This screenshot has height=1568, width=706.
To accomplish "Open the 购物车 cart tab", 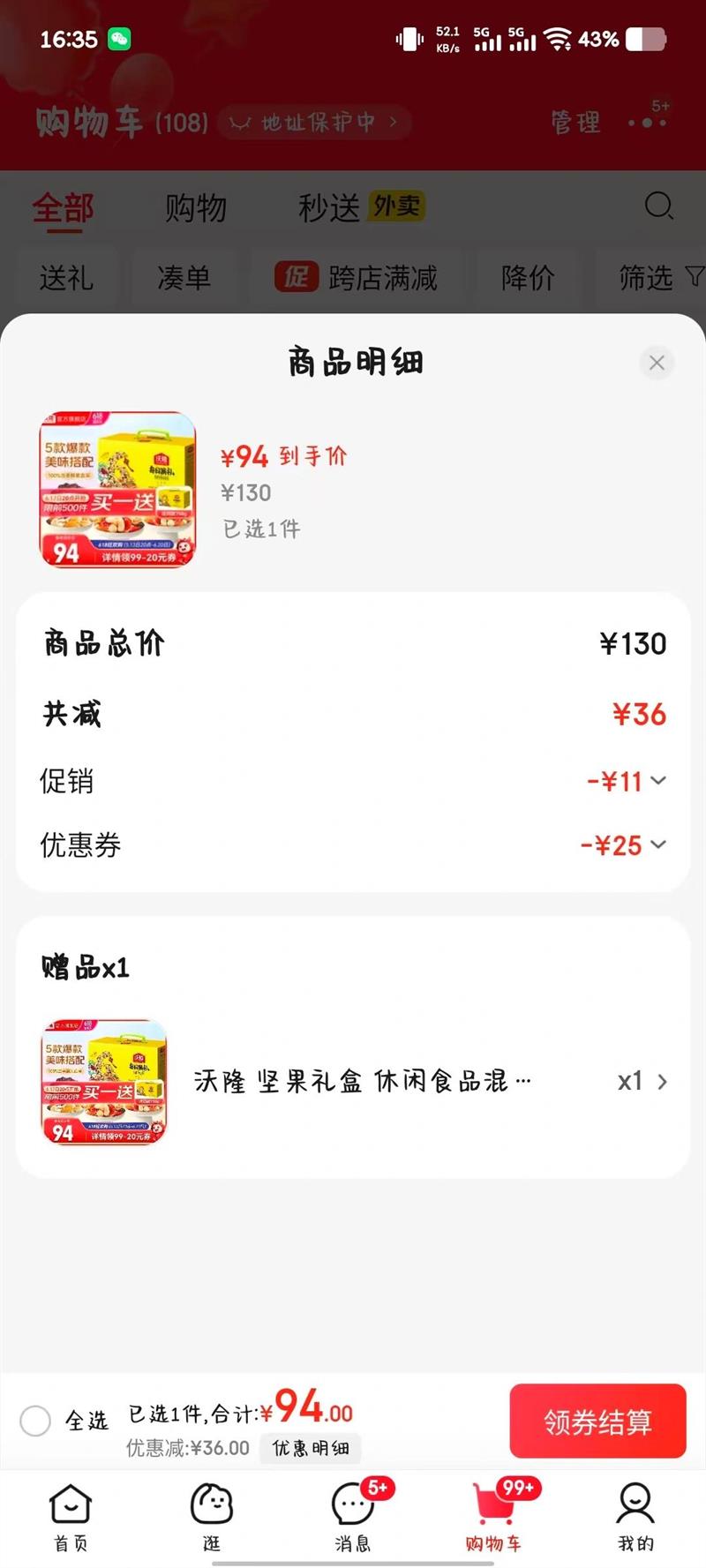I will [x=494, y=1516].
